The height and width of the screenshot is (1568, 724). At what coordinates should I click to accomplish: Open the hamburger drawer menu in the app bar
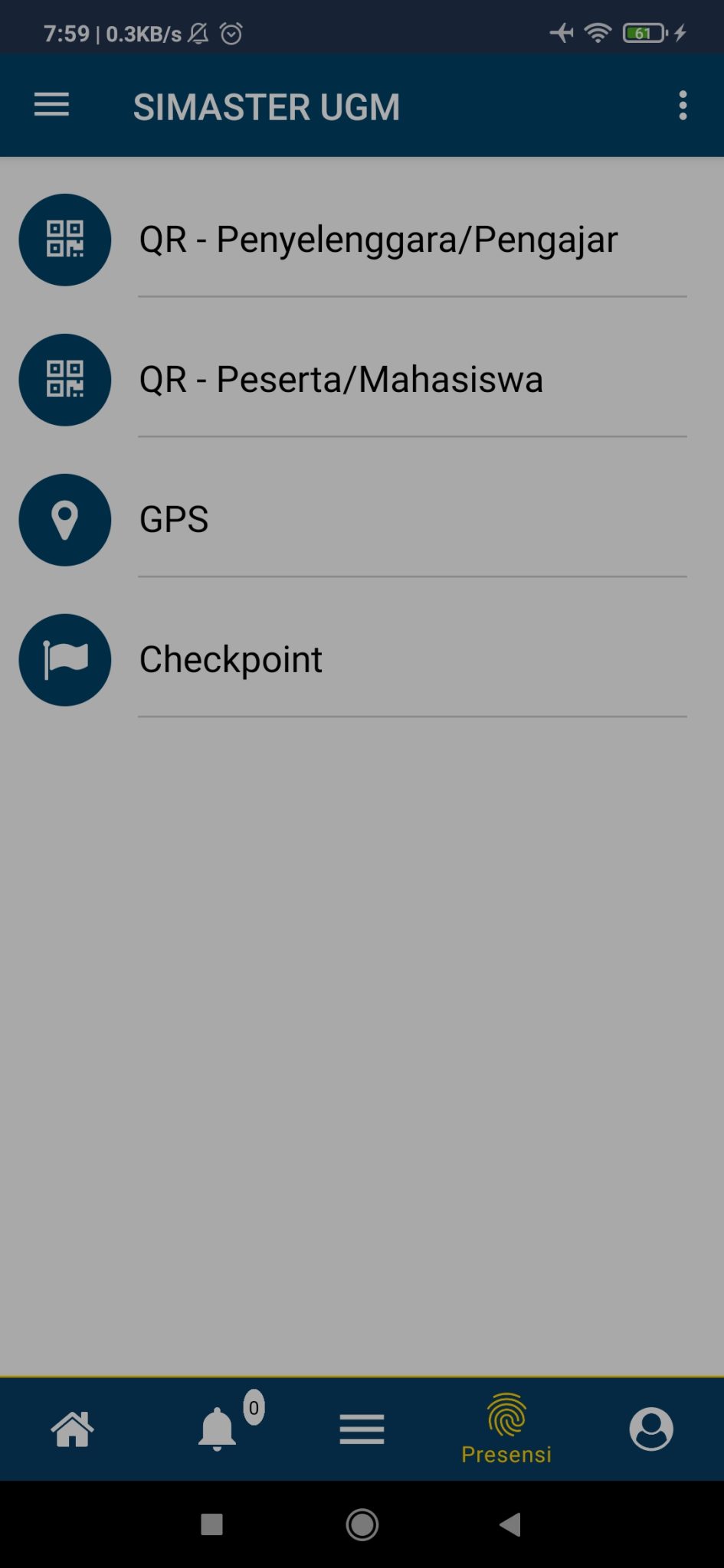tap(51, 105)
